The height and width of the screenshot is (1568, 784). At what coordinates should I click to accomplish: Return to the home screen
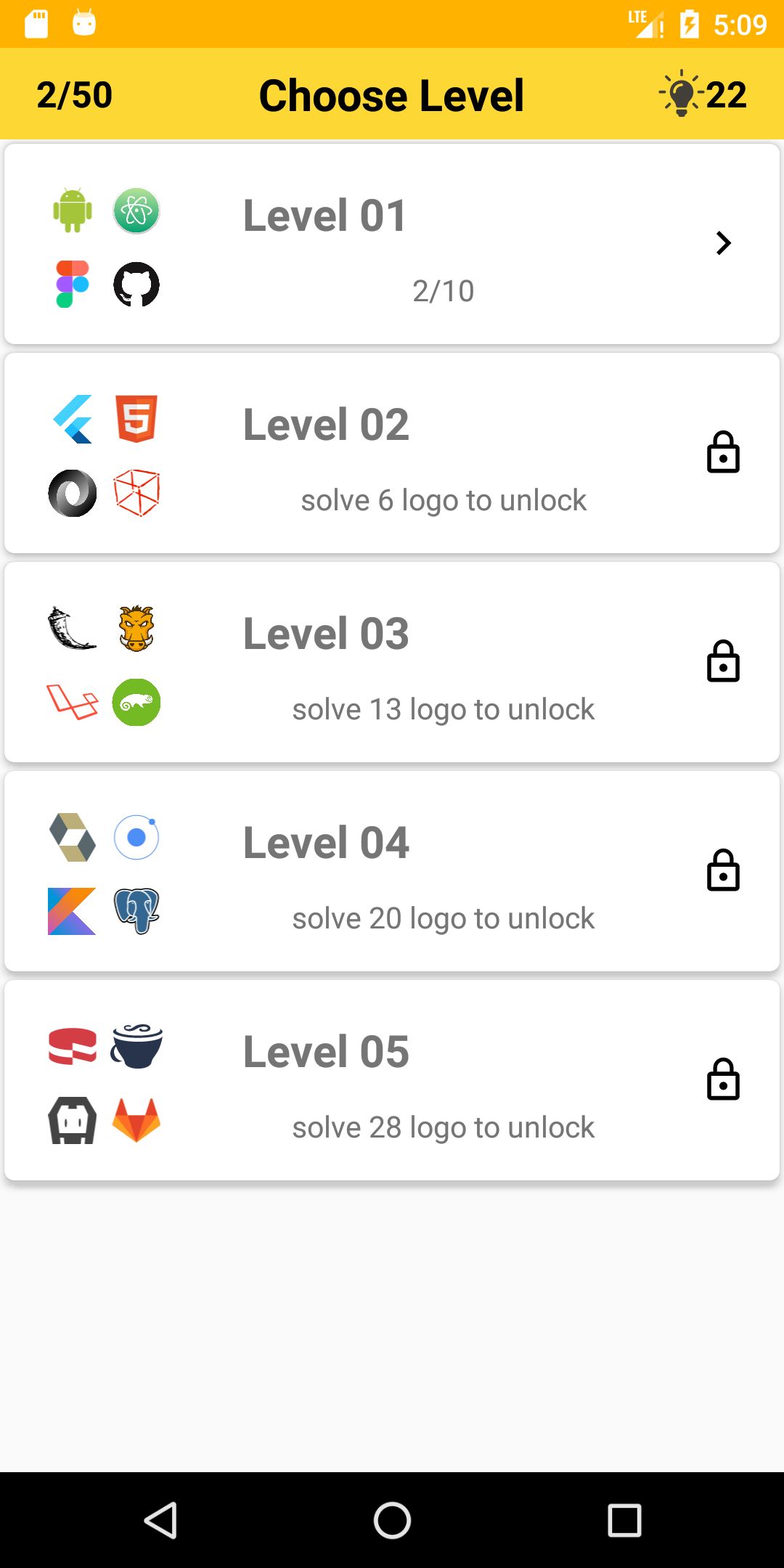[392, 1520]
